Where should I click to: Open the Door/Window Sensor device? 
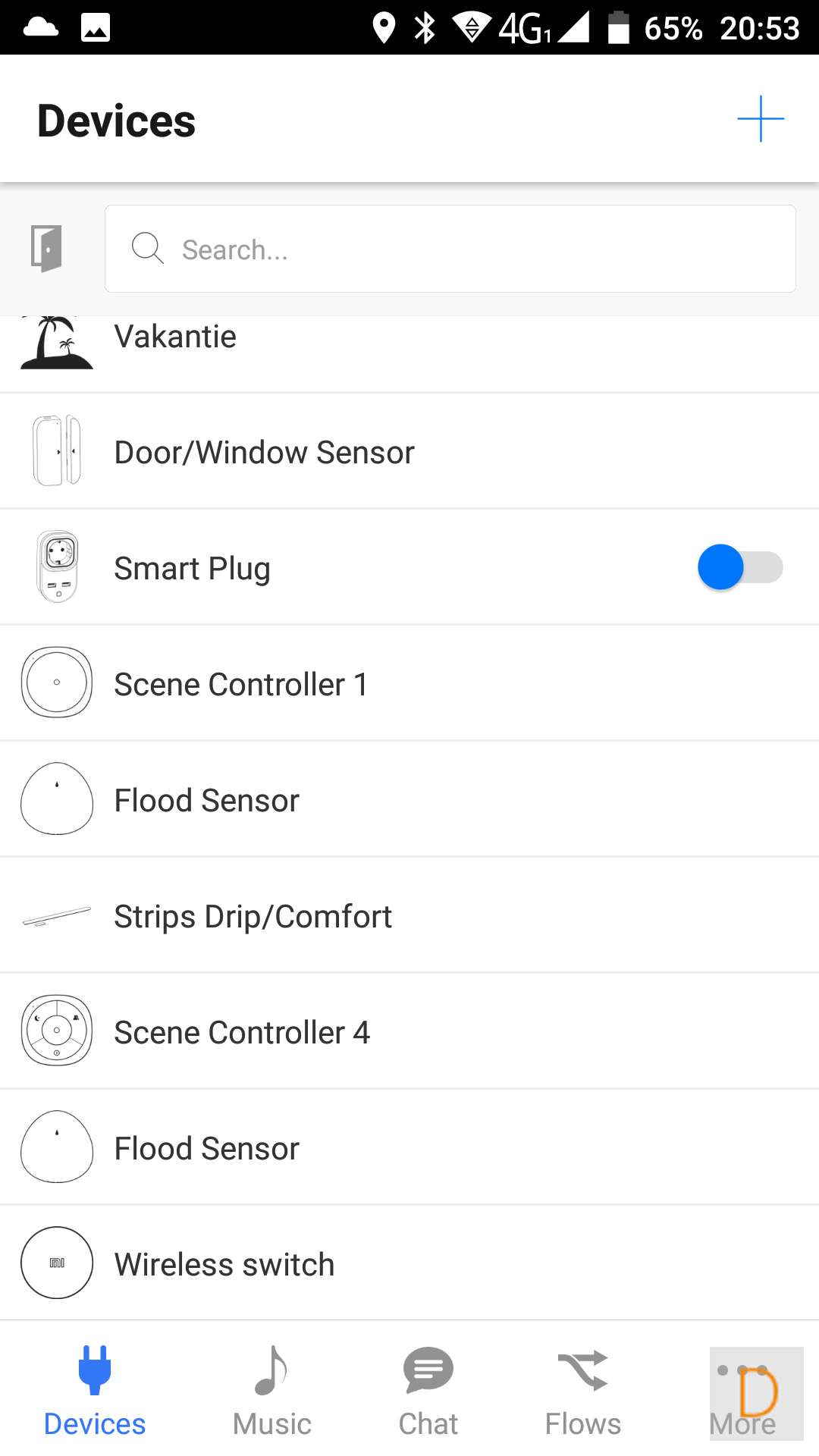[264, 452]
